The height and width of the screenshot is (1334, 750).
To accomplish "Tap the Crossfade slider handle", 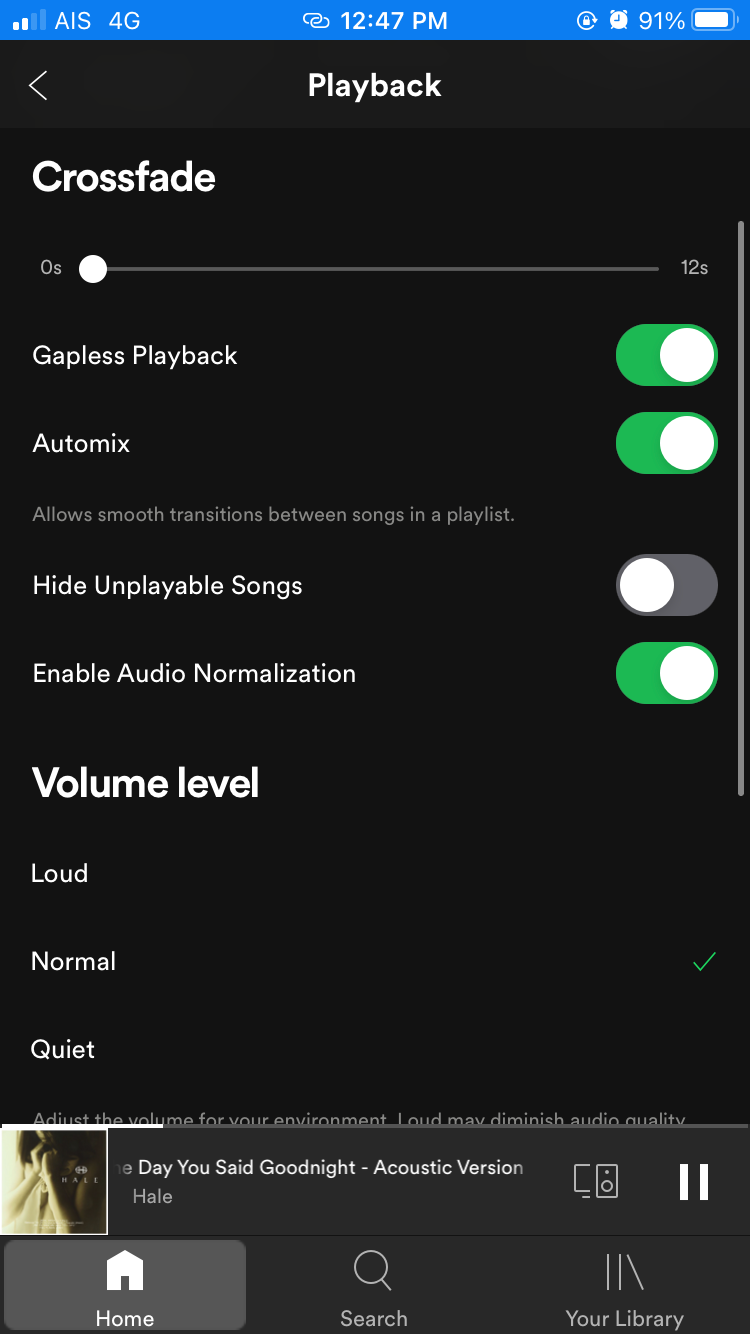I will click(93, 269).
